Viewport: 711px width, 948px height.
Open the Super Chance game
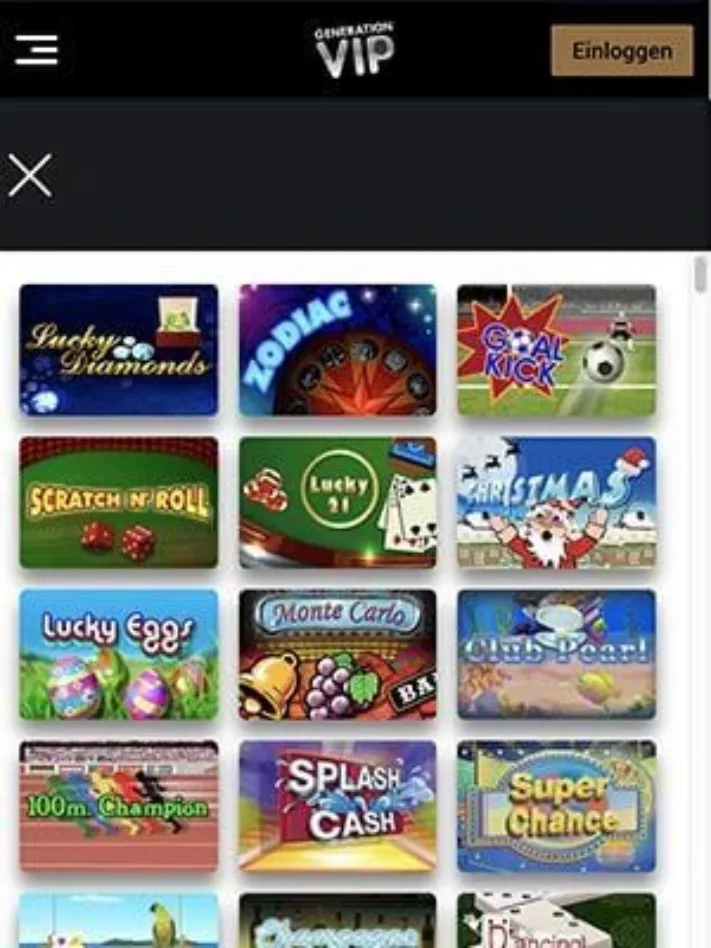(556, 806)
